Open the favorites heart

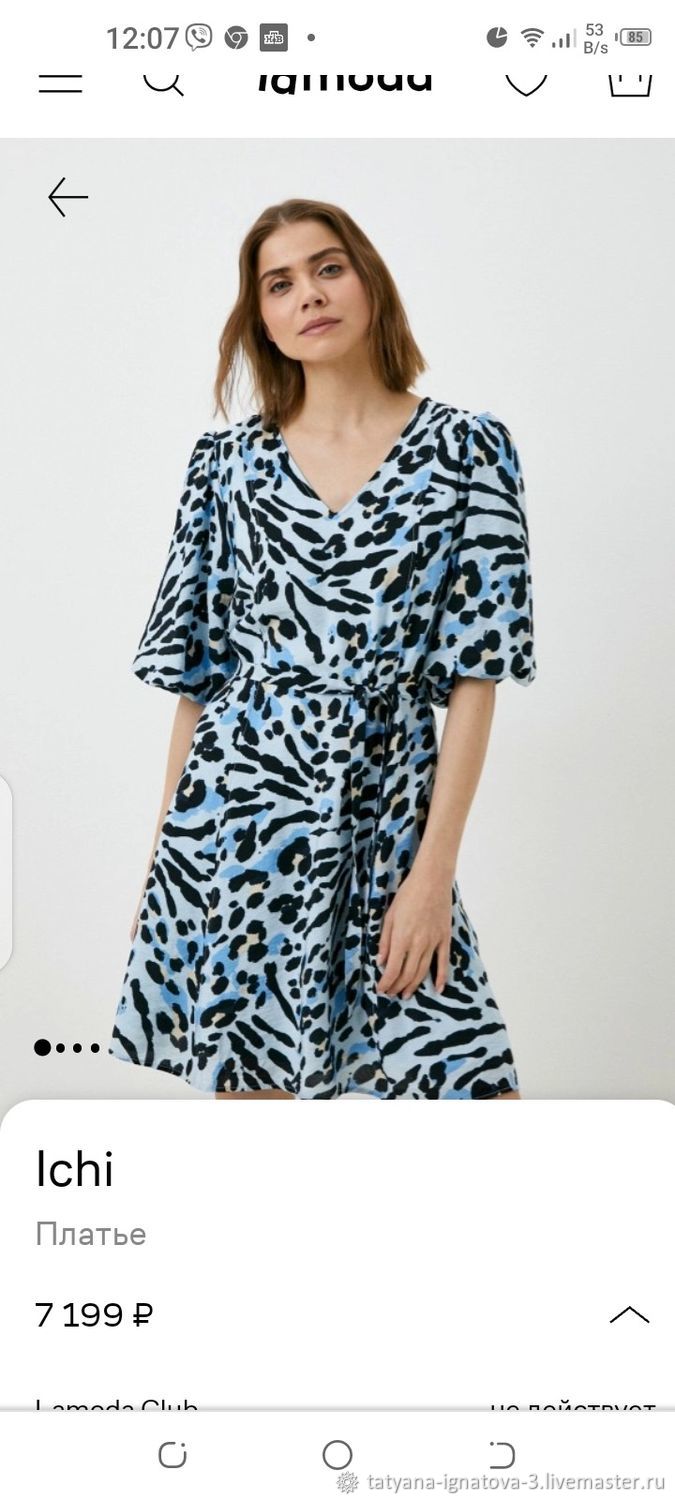(x=526, y=82)
